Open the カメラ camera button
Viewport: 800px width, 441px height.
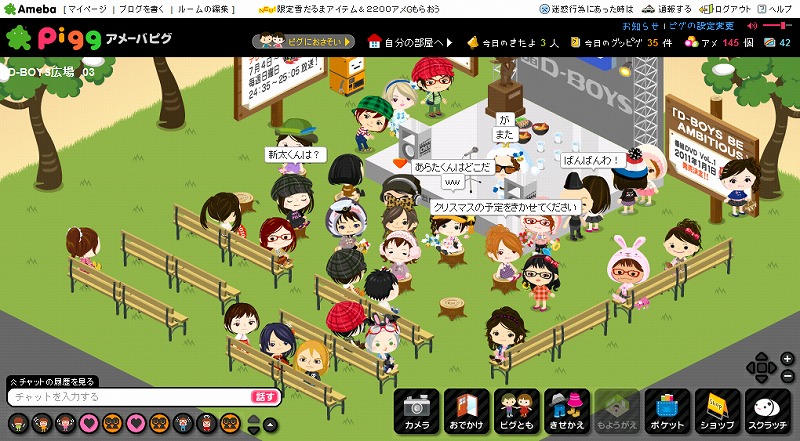417,411
